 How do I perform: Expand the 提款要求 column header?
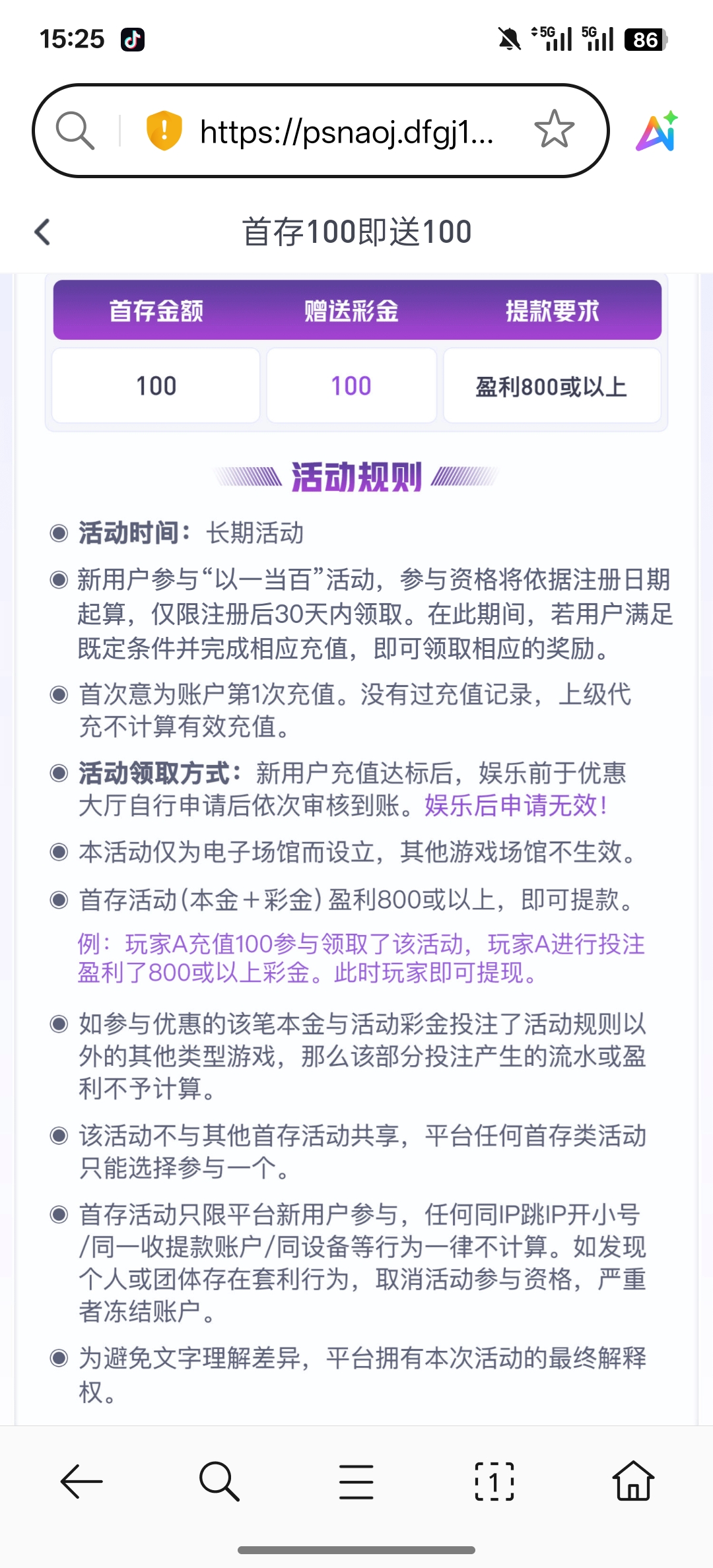[553, 311]
